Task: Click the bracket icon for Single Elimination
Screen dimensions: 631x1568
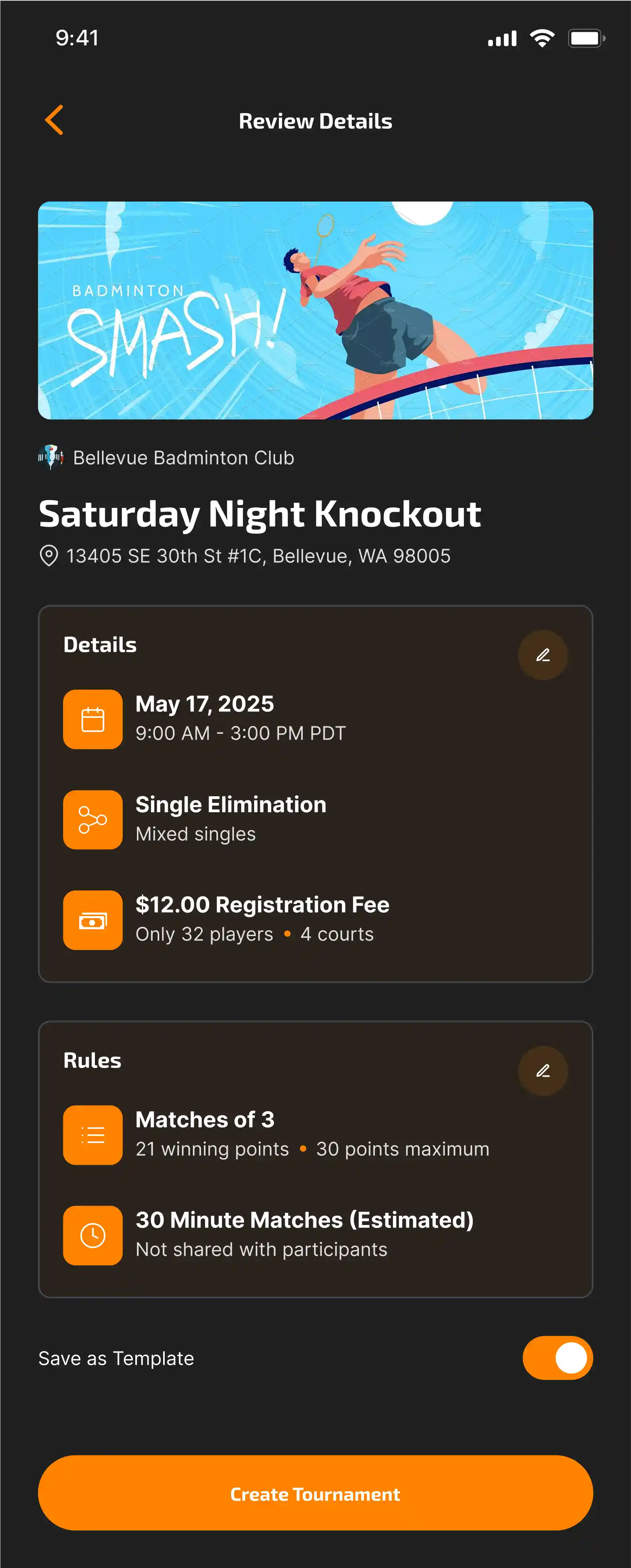Action: click(x=92, y=819)
